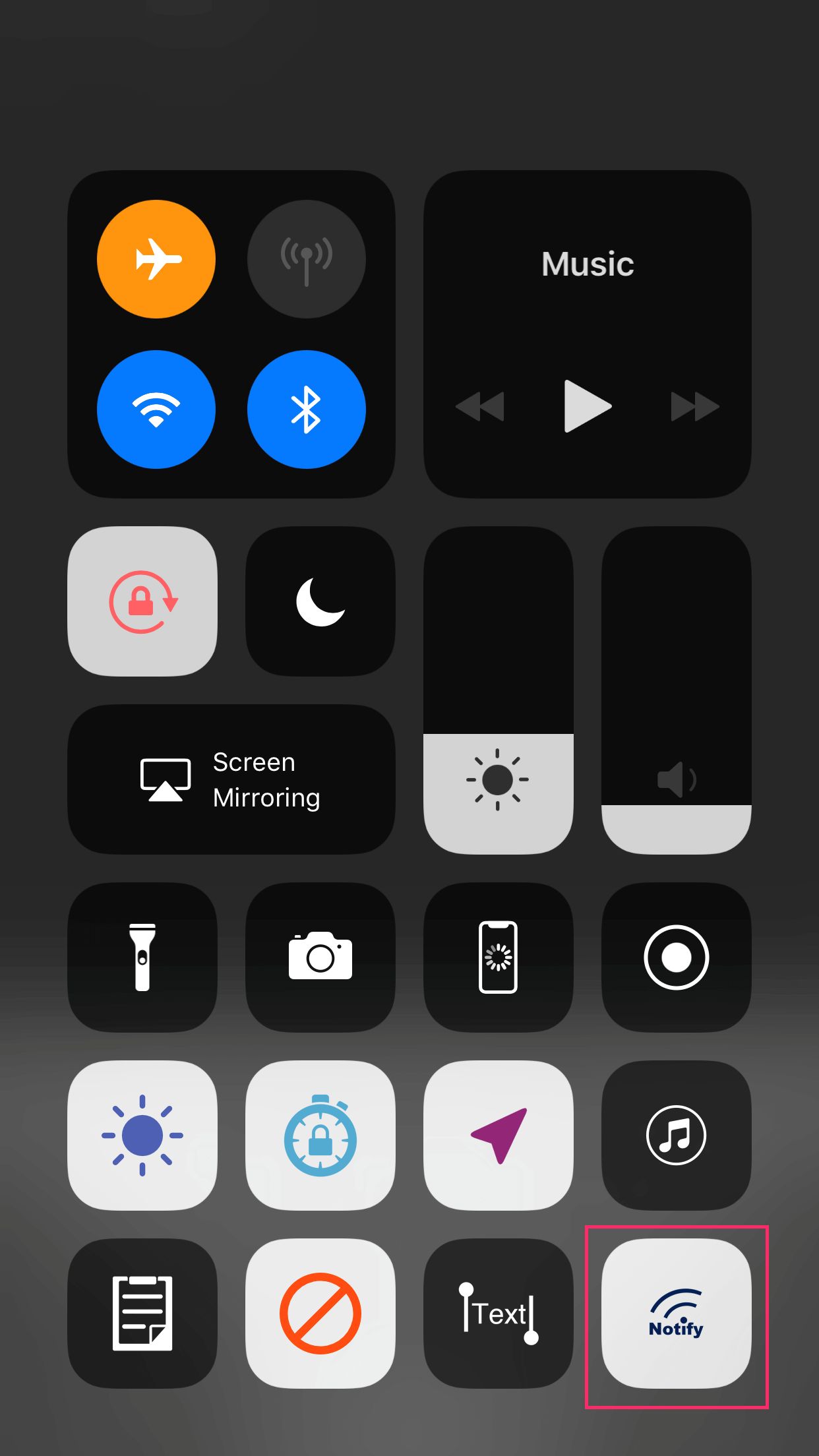Turn off Airplane Mode
This screenshot has height=1456, width=819.
[156, 259]
